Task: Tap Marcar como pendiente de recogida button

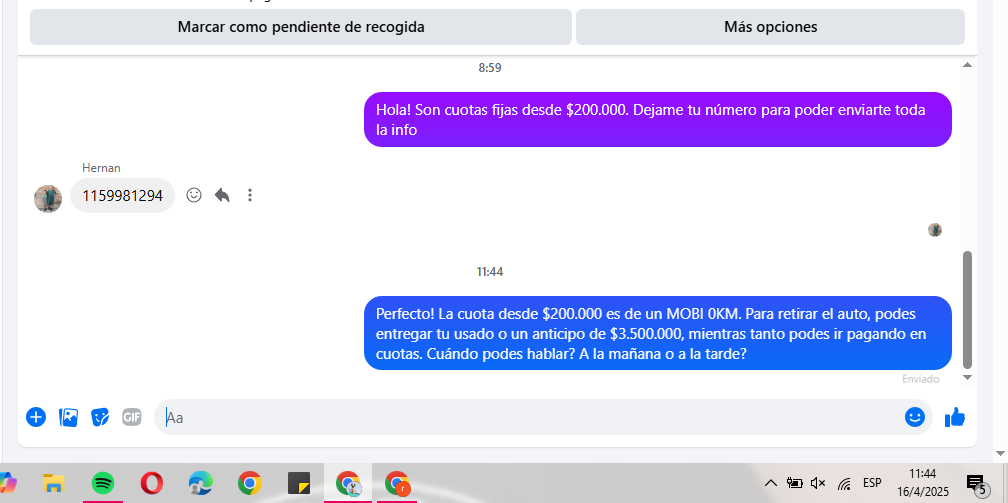Action: (x=300, y=27)
